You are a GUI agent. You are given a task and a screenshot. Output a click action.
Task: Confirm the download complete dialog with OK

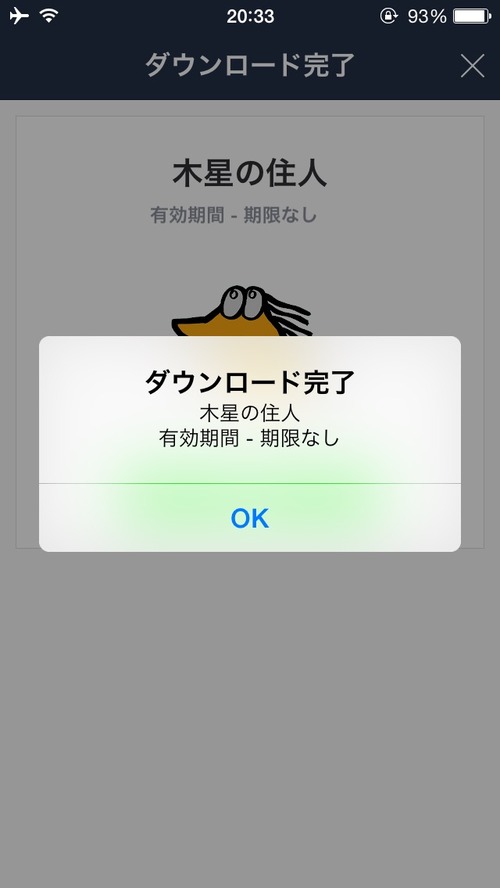250,518
